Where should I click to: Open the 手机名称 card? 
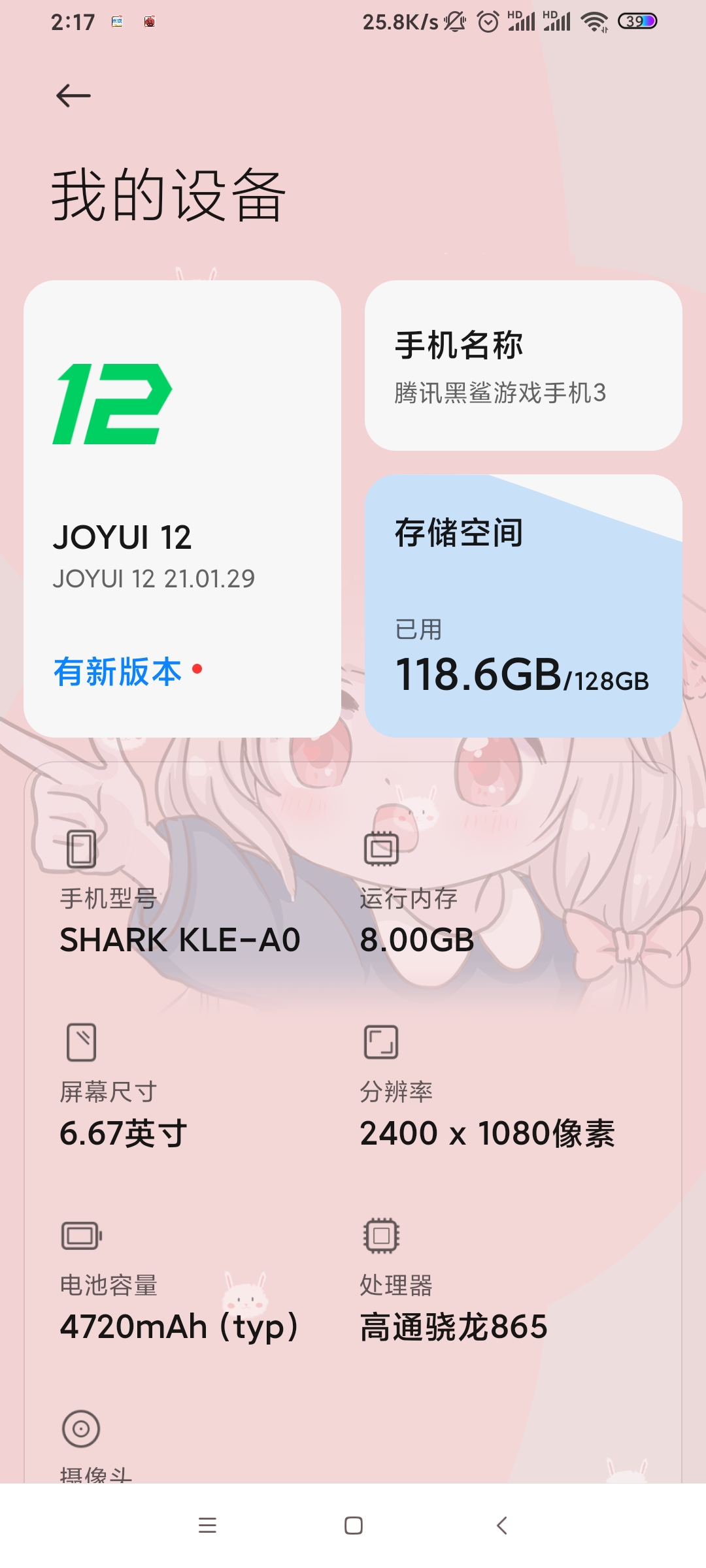pyautogui.click(x=523, y=365)
